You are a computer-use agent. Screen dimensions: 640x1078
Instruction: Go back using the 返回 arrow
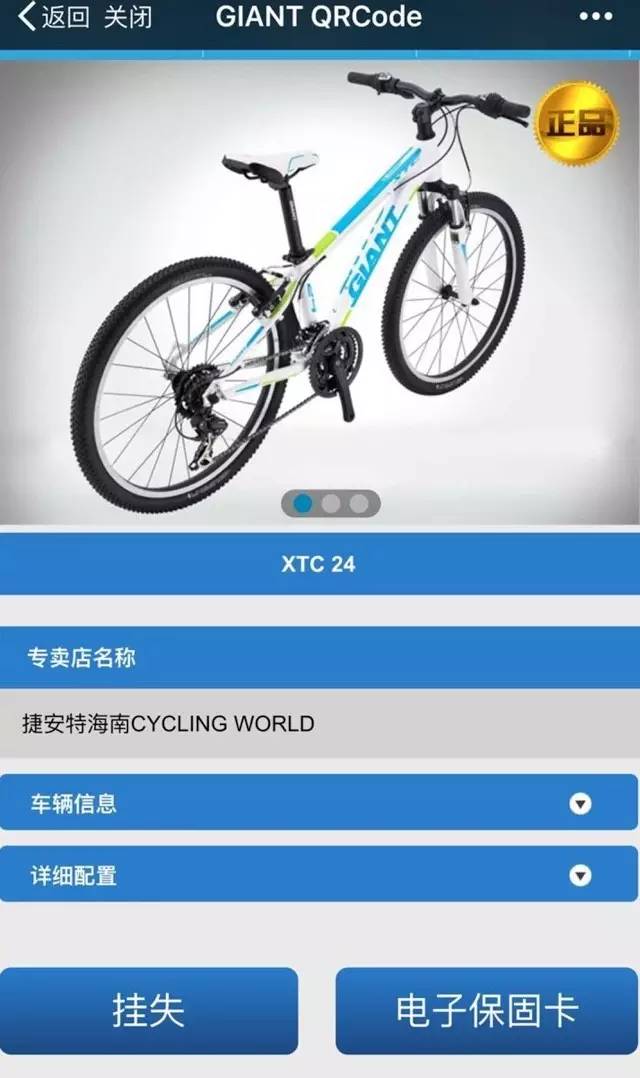coord(52,17)
